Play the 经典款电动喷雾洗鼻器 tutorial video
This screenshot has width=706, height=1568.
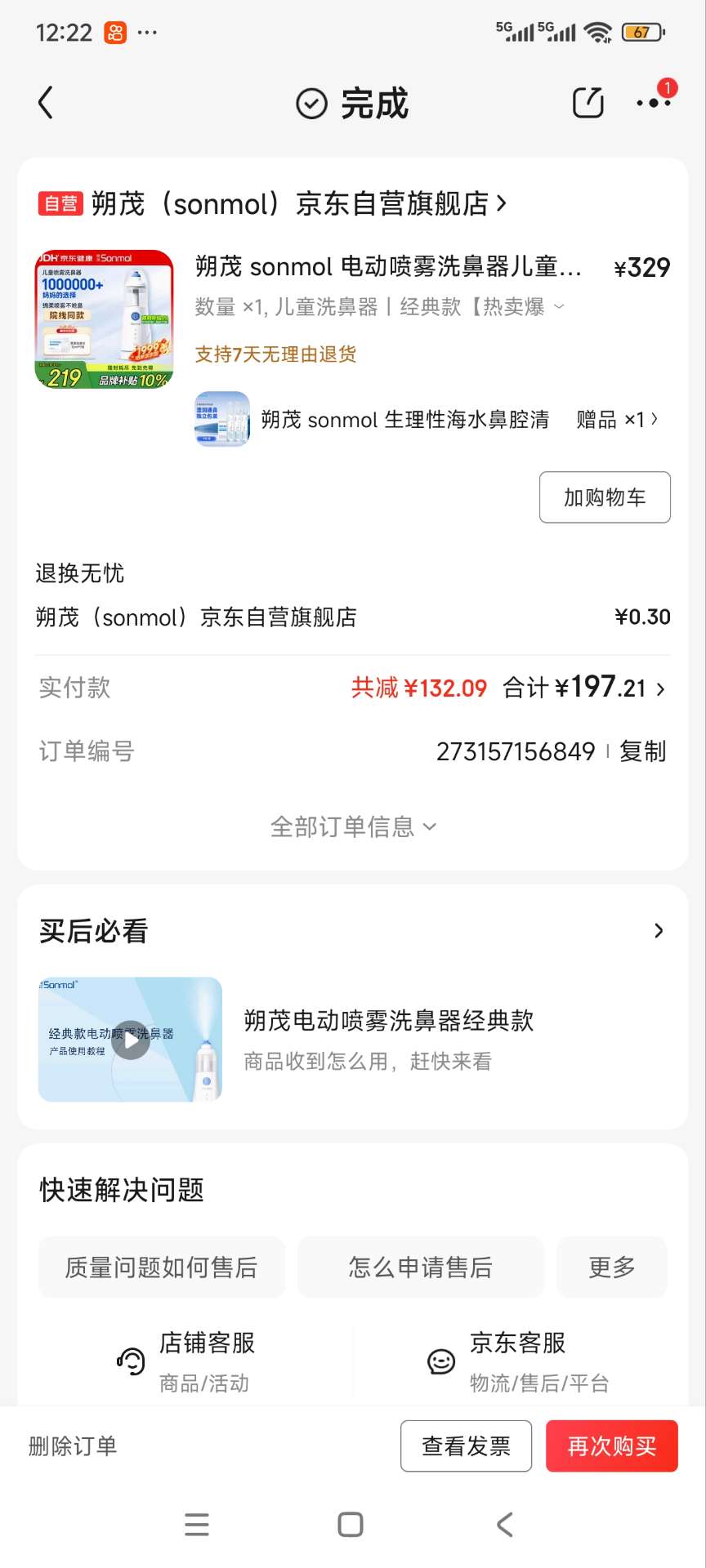tap(131, 1040)
